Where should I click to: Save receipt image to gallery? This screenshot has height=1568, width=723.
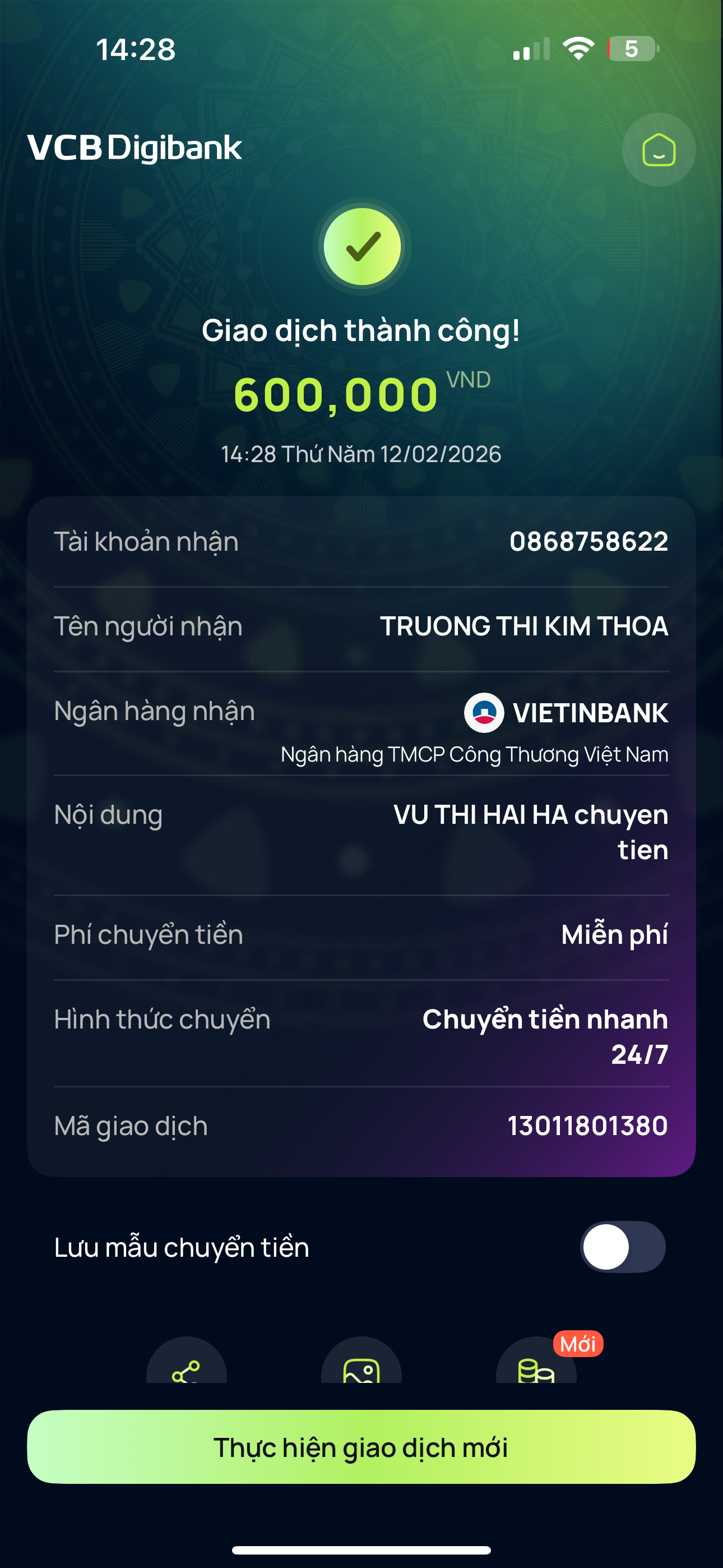click(x=361, y=1363)
